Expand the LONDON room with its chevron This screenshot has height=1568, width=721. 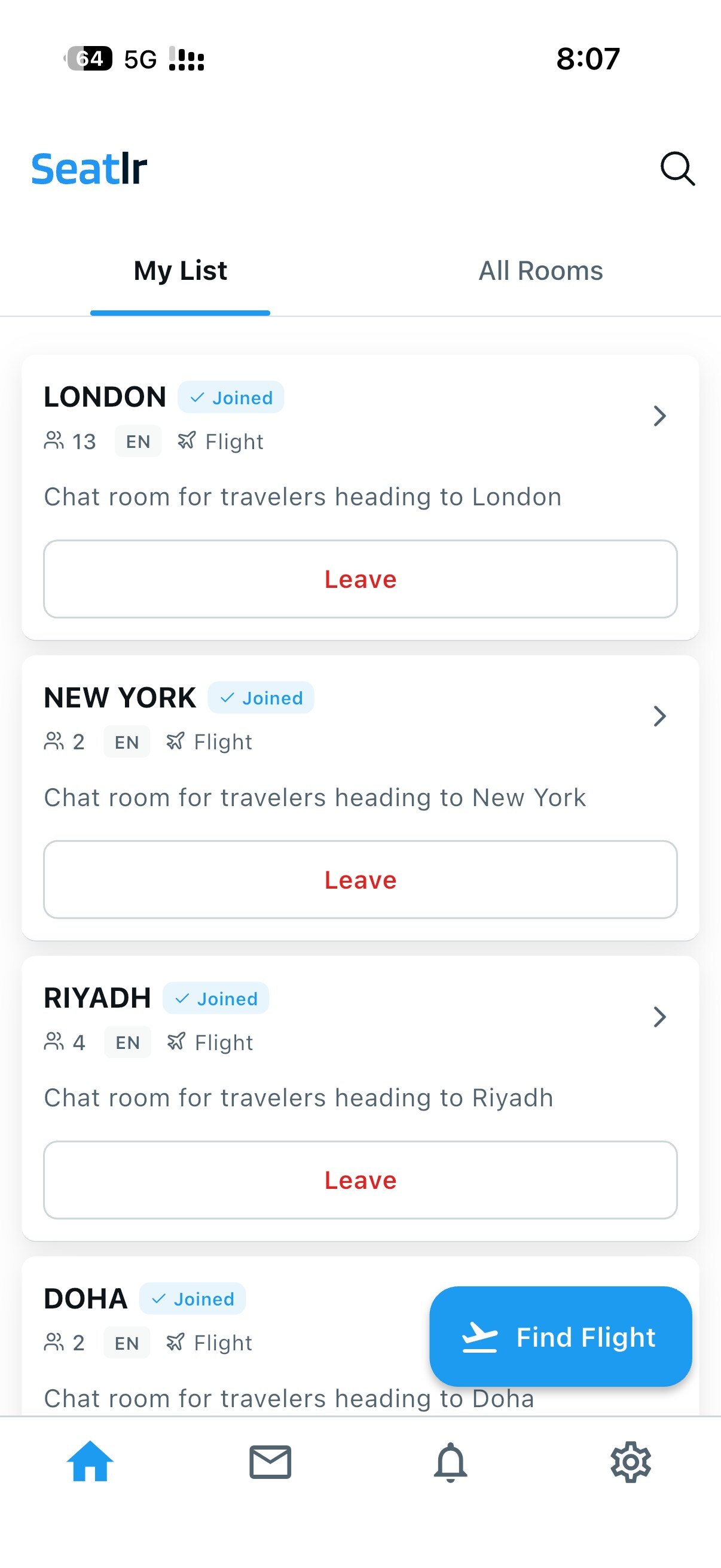(659, 416)
